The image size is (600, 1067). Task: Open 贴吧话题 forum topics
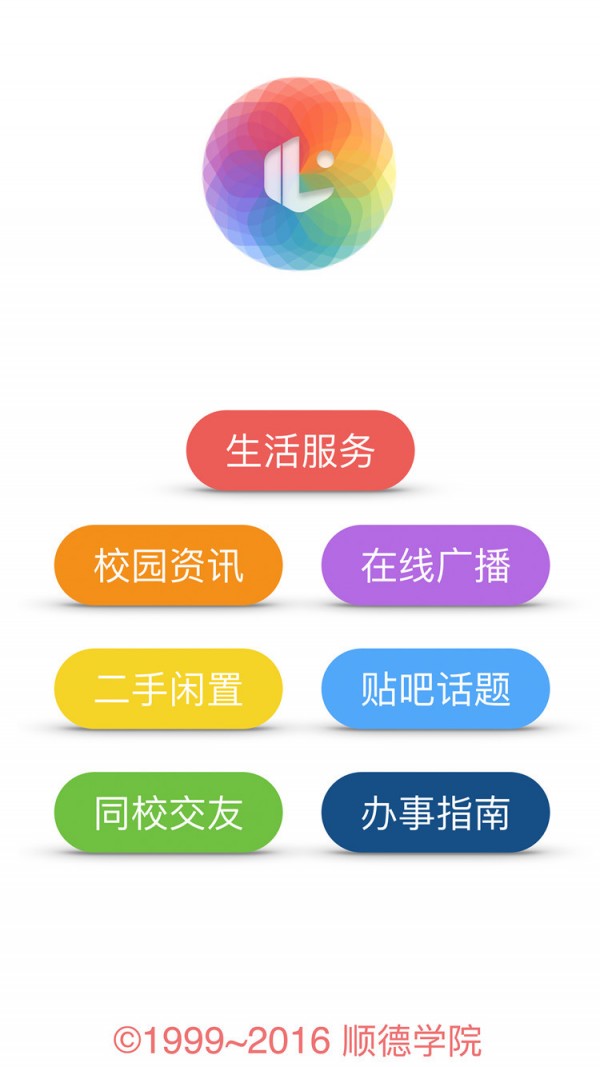coord(435,689)
